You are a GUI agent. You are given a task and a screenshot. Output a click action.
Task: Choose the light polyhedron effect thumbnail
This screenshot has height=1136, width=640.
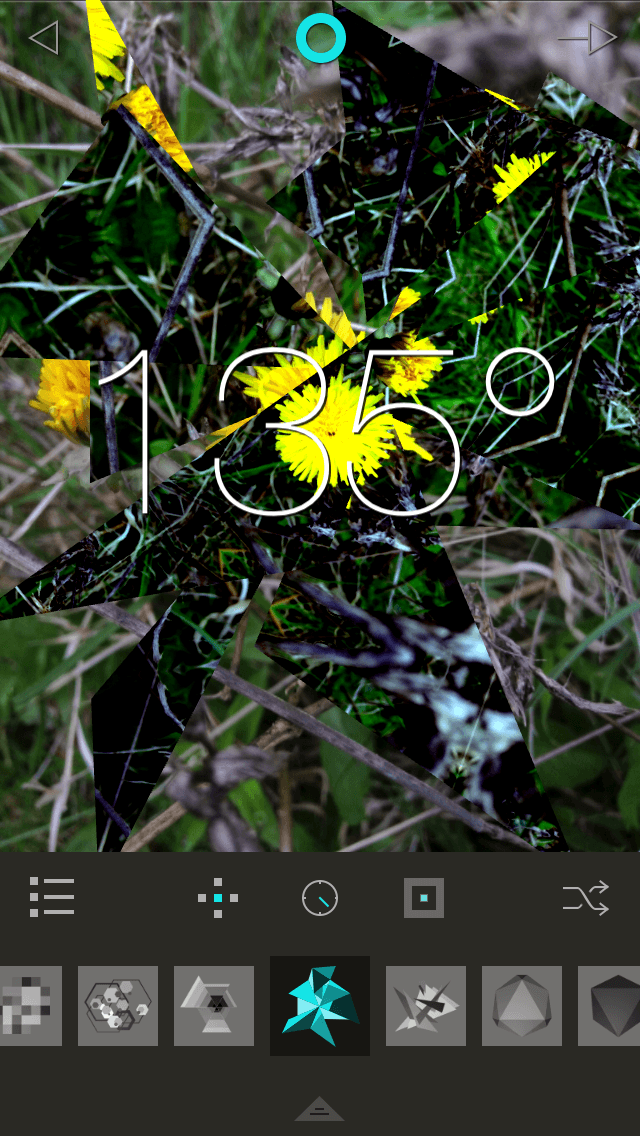522,1006
